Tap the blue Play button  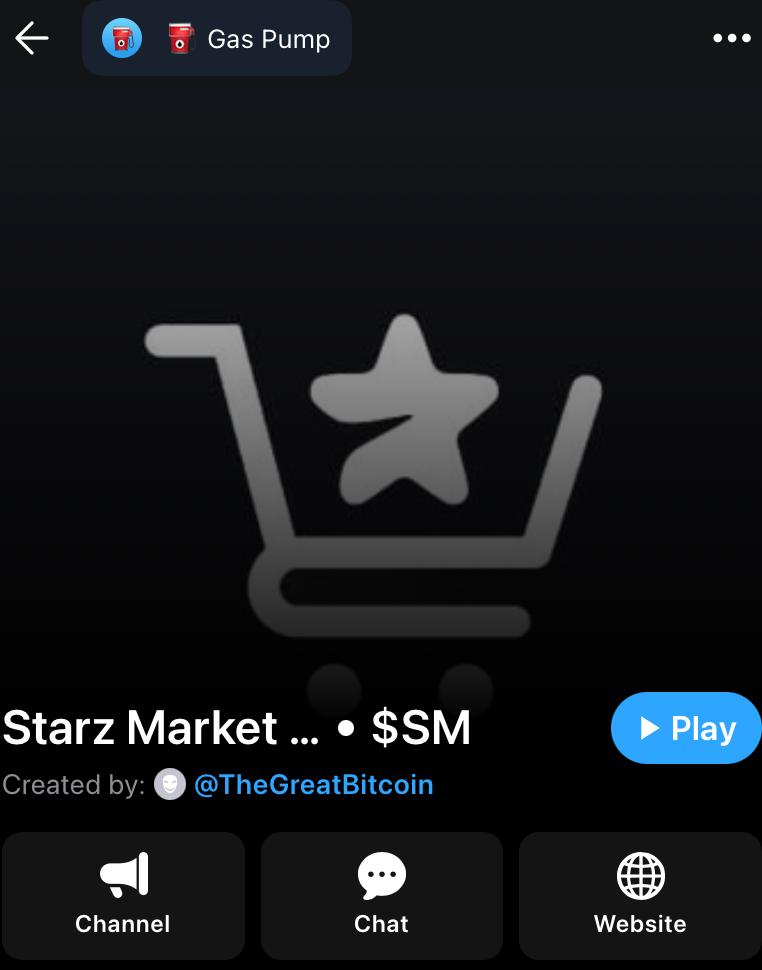coord(686,728)
